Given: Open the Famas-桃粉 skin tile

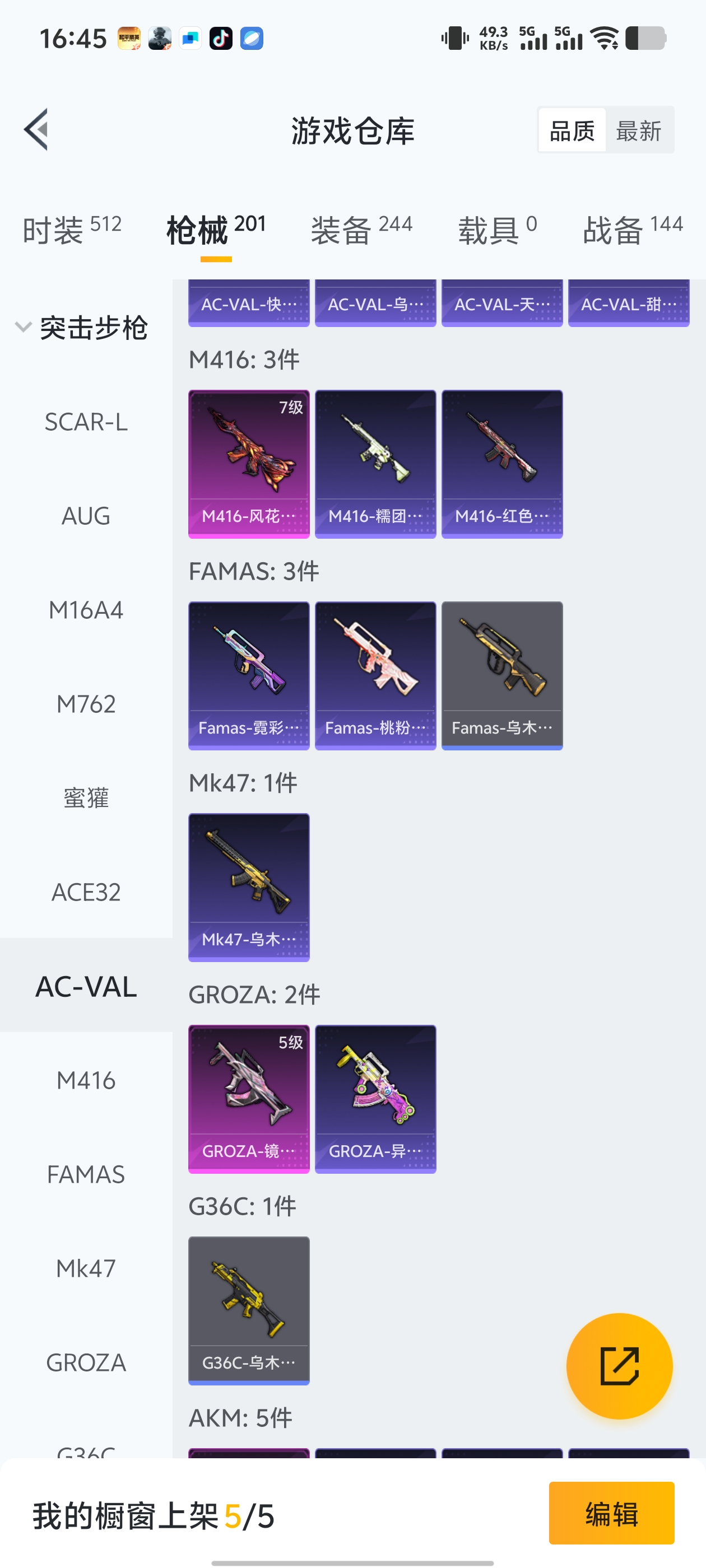Looking at the screenshot, I should pyautogui.click(x=375, y=676).
